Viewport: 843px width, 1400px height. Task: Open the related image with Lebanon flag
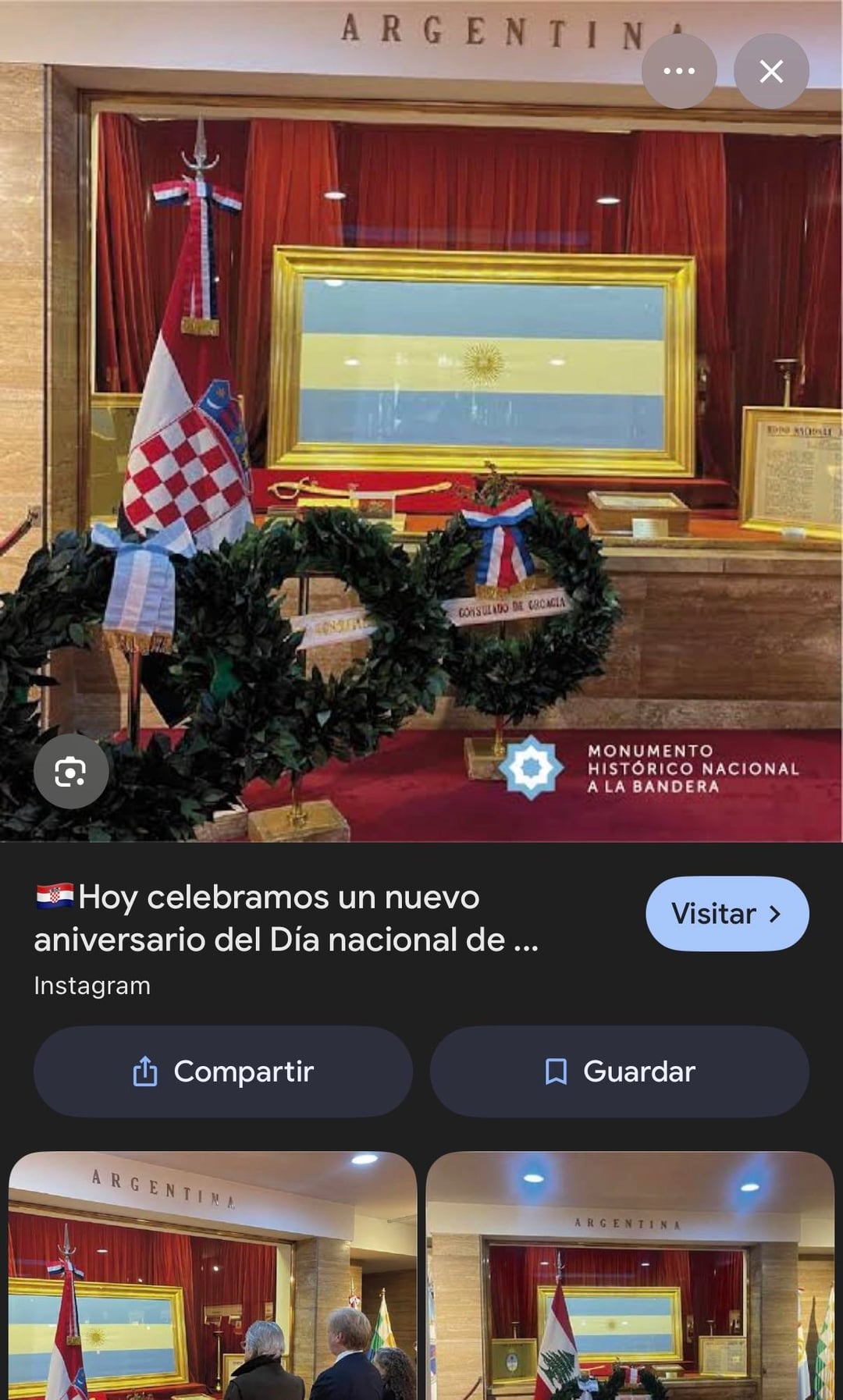pyautogui.click(x=629, y=1280)
